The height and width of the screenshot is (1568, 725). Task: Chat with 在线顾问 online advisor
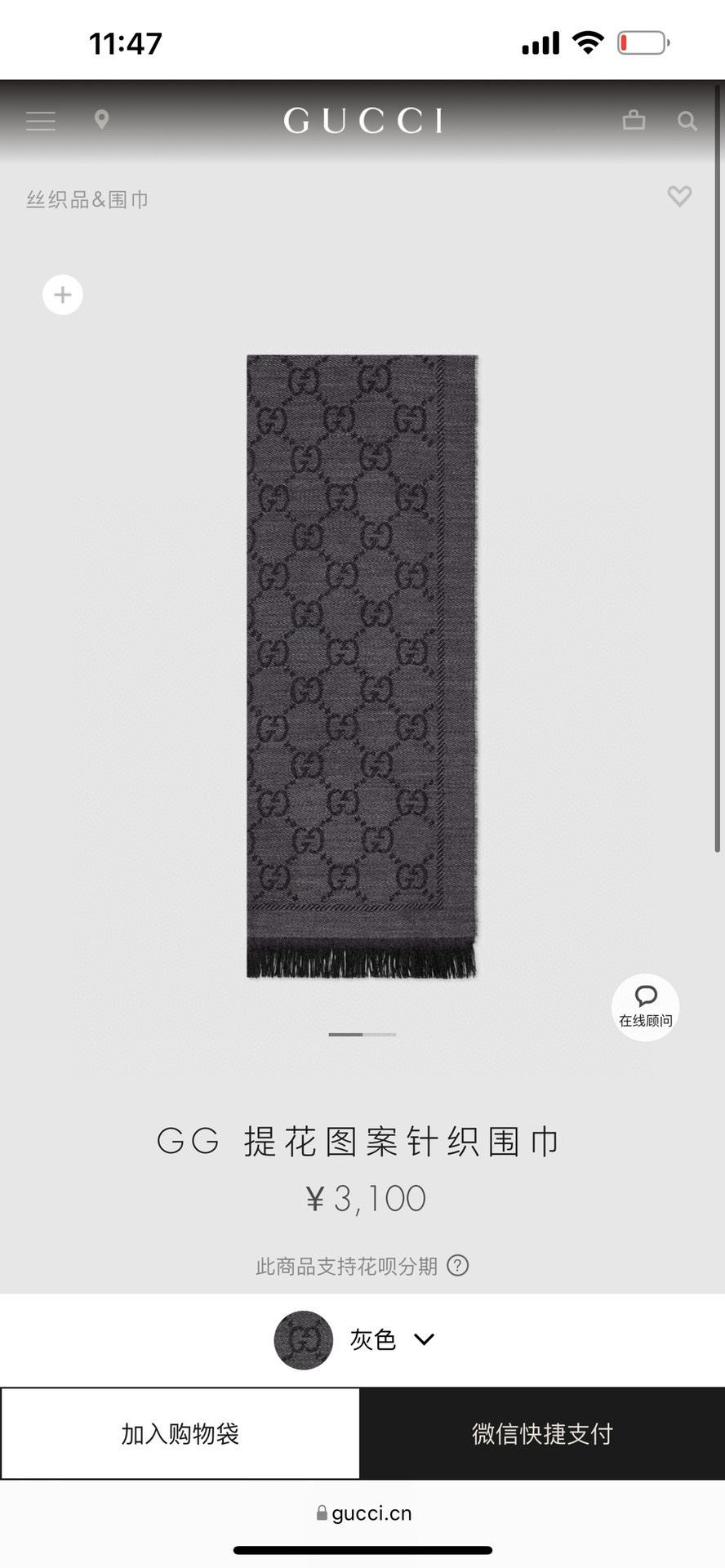point(645,1007)
